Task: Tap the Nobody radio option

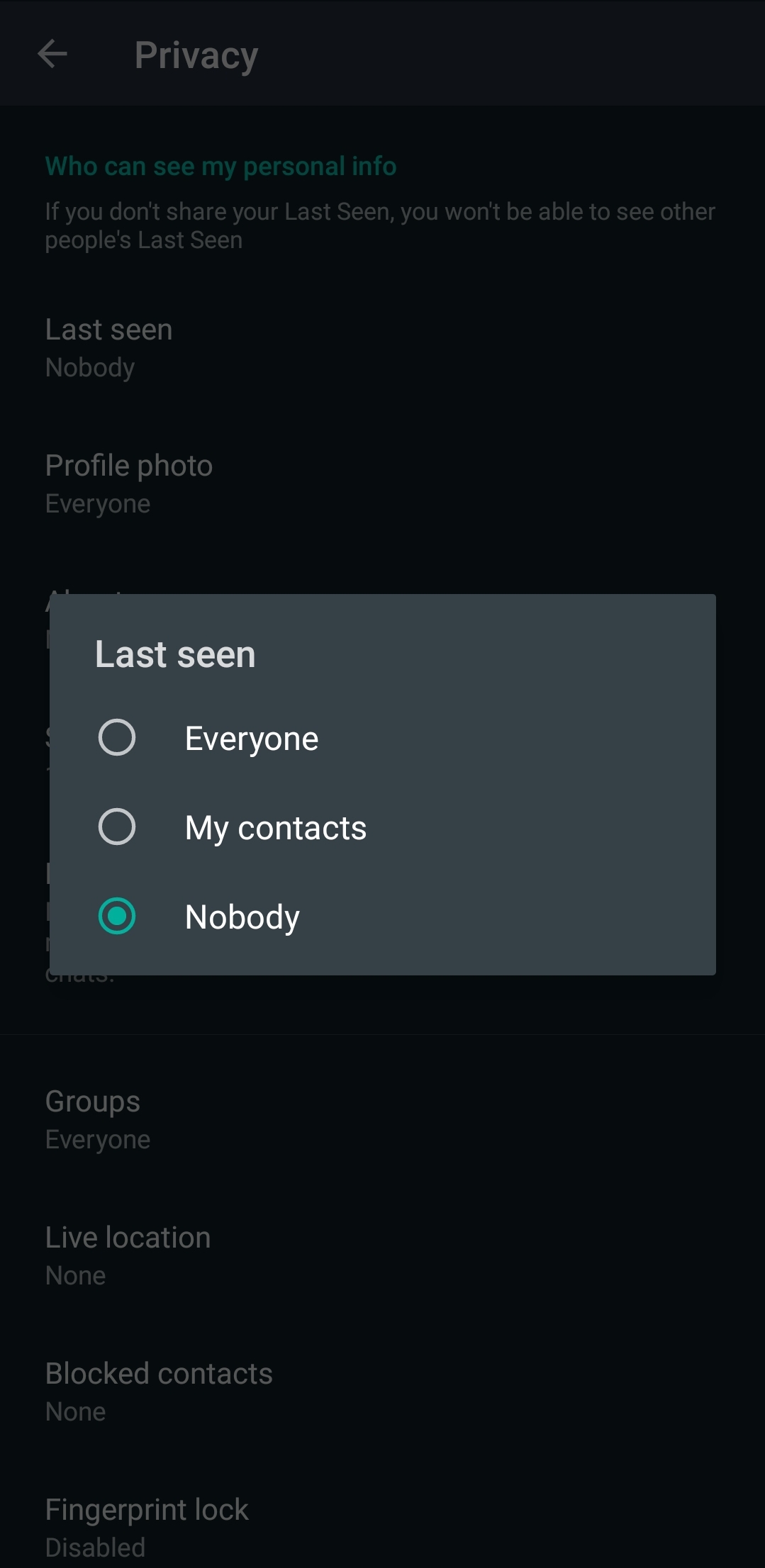Action: 117,917
